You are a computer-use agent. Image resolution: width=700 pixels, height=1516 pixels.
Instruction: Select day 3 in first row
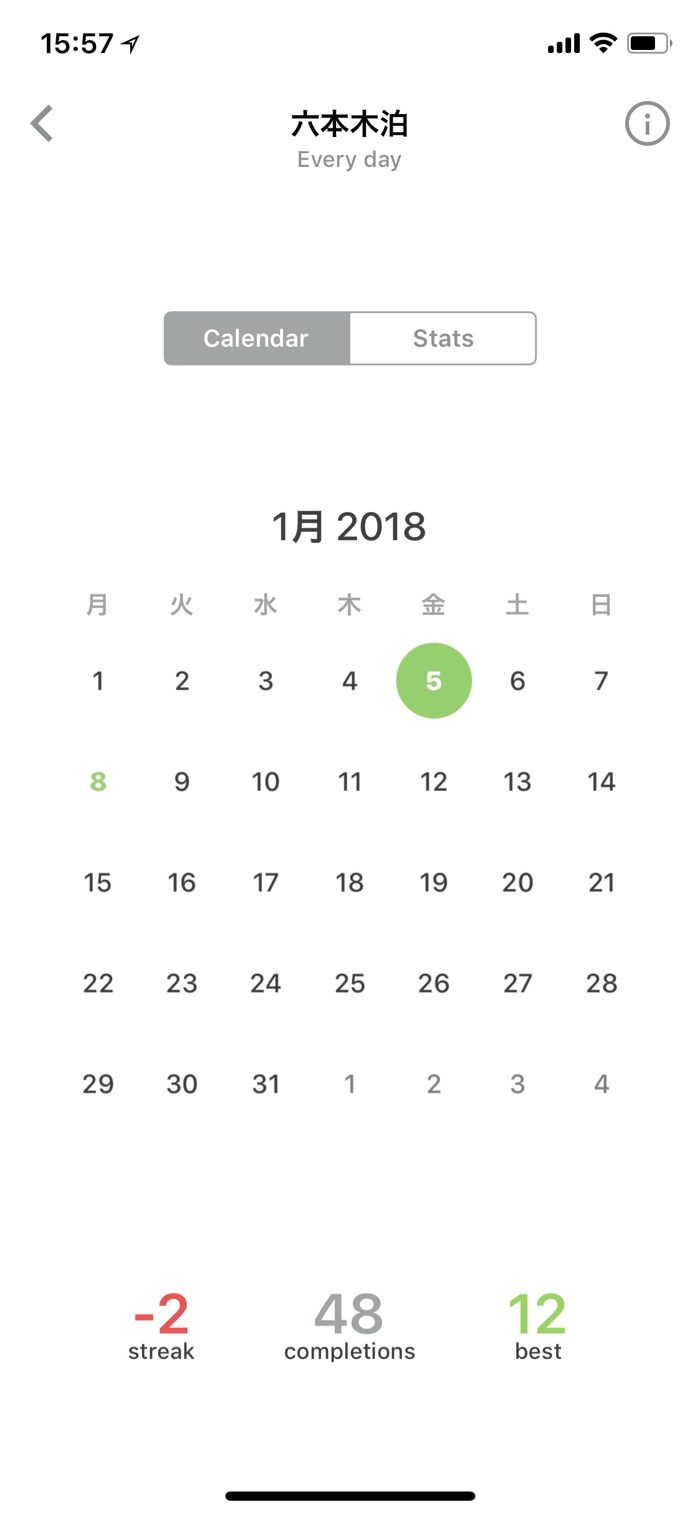pos(265,681)
